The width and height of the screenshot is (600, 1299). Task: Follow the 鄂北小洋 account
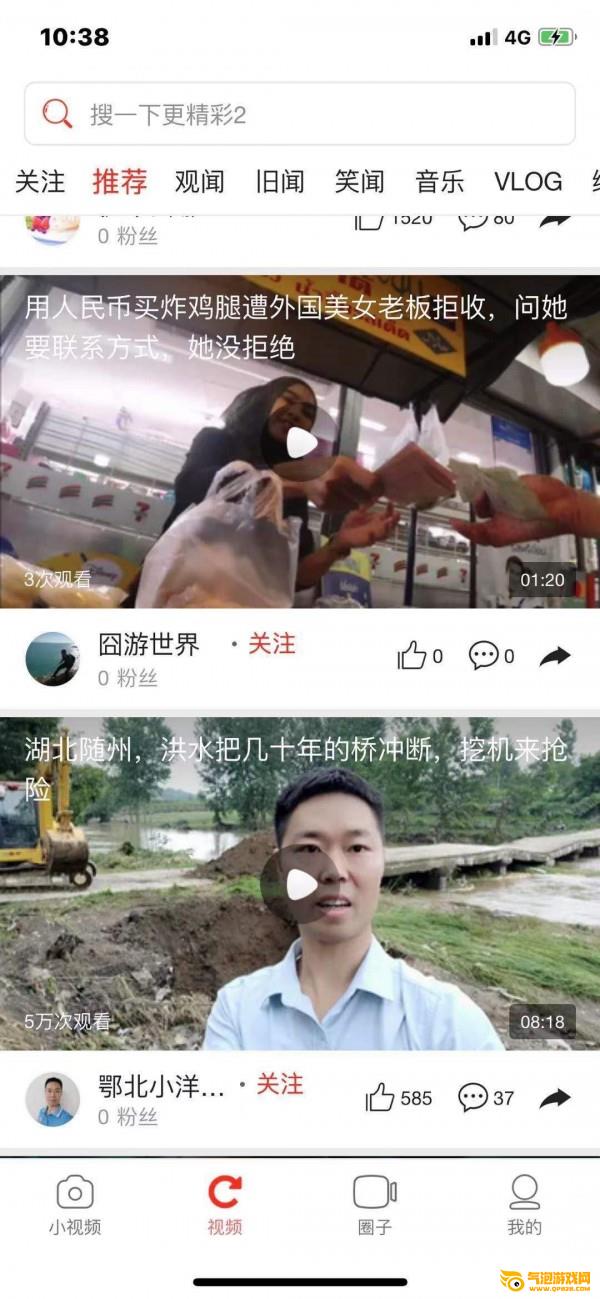click(x=279, y=1084)
